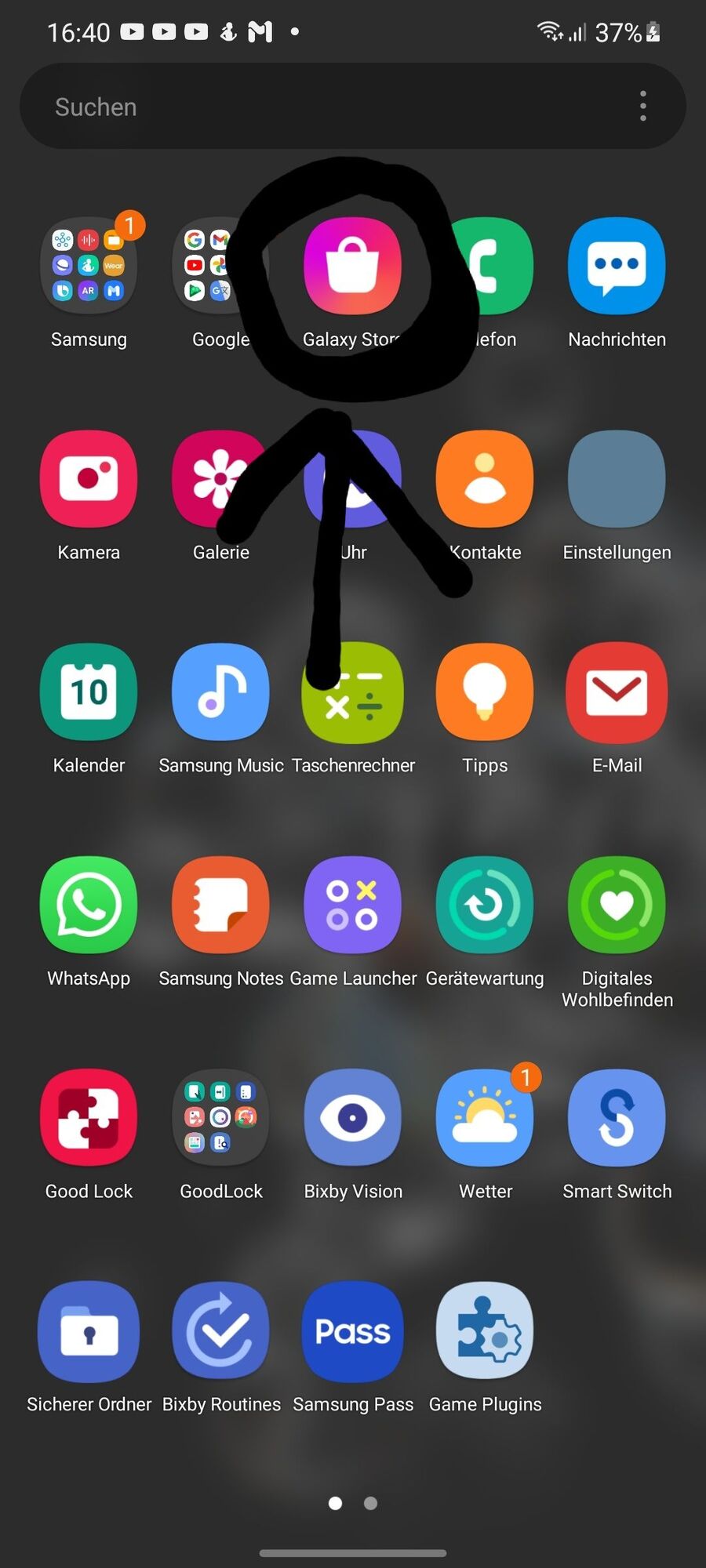Launch WhatsApp
Screen dimensions: 706x1568
(89, 906)
